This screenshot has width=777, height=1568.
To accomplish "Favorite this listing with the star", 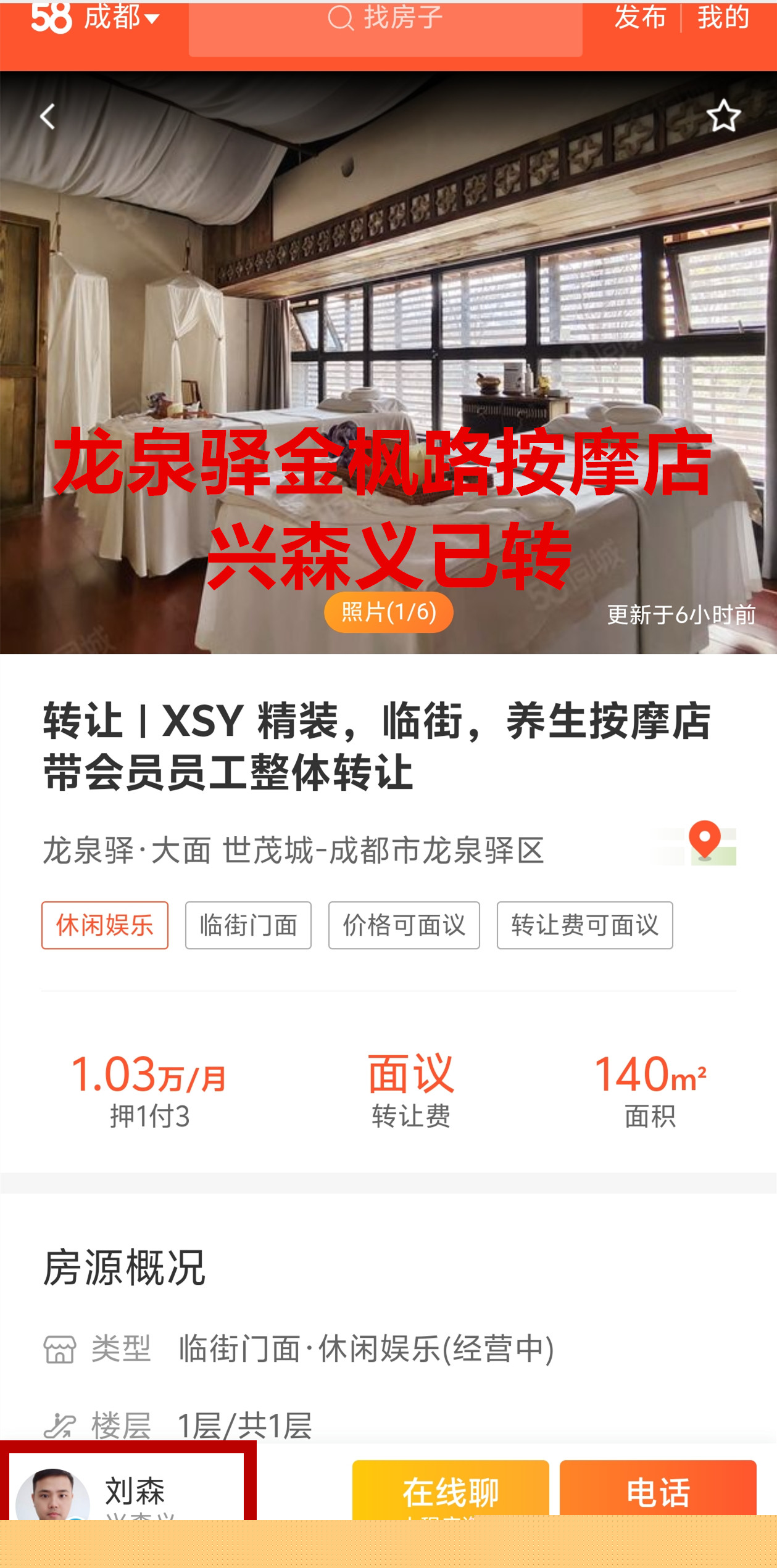I will pyautogui.click(x=723, y=116).
